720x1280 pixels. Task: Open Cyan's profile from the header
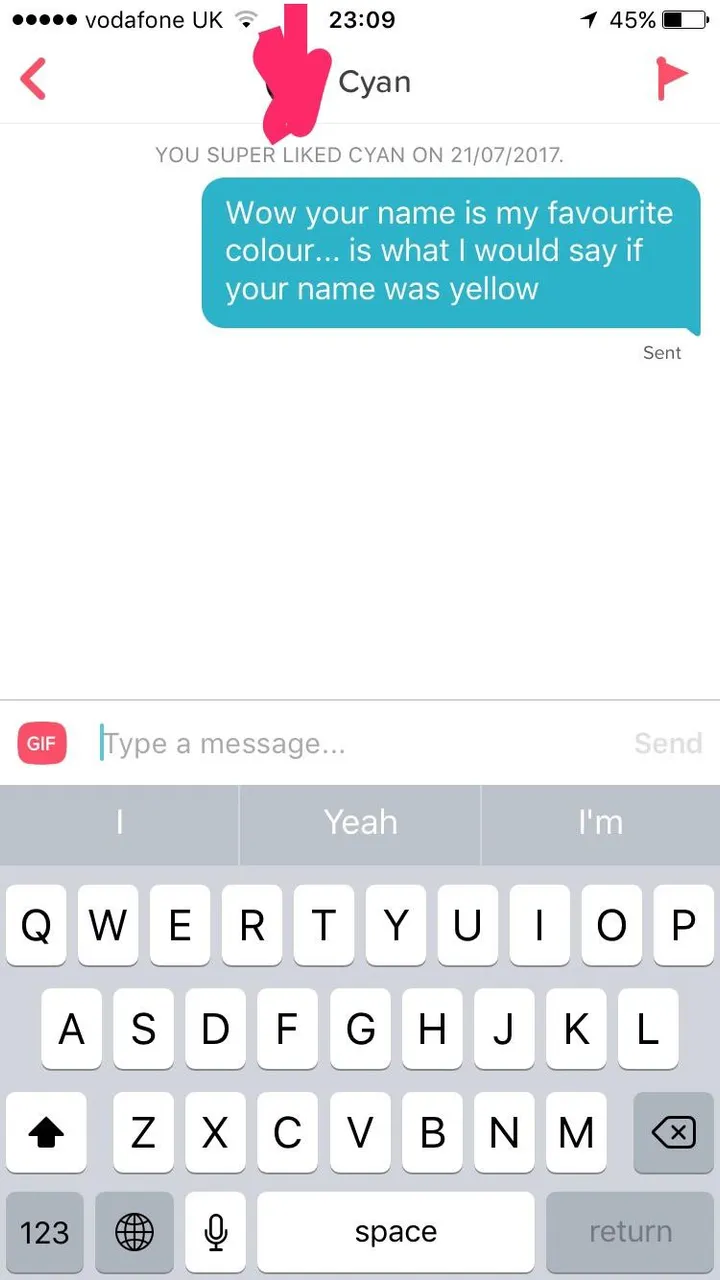(374, 82)
